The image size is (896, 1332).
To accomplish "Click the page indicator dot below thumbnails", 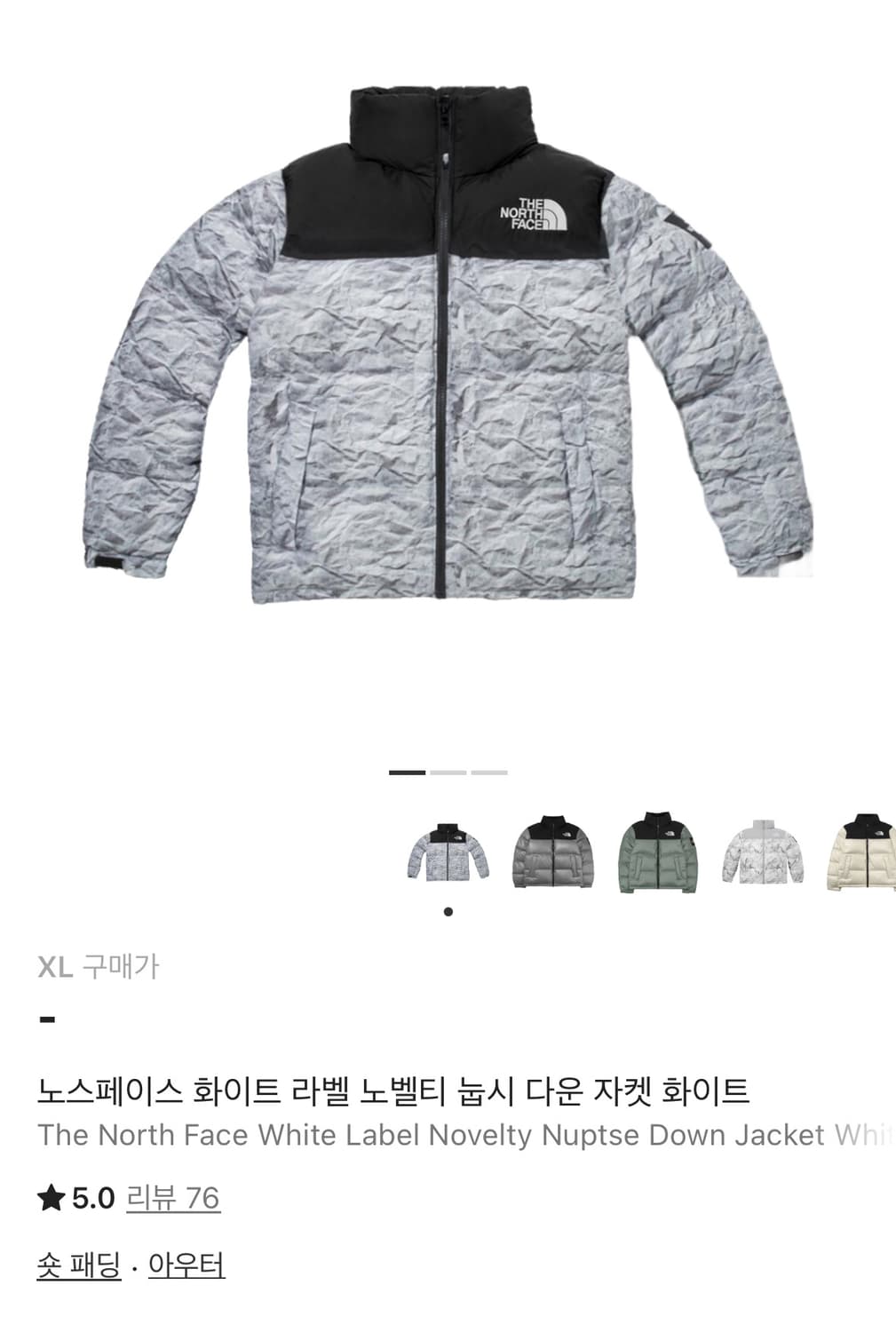I will [x=448, y=909].
